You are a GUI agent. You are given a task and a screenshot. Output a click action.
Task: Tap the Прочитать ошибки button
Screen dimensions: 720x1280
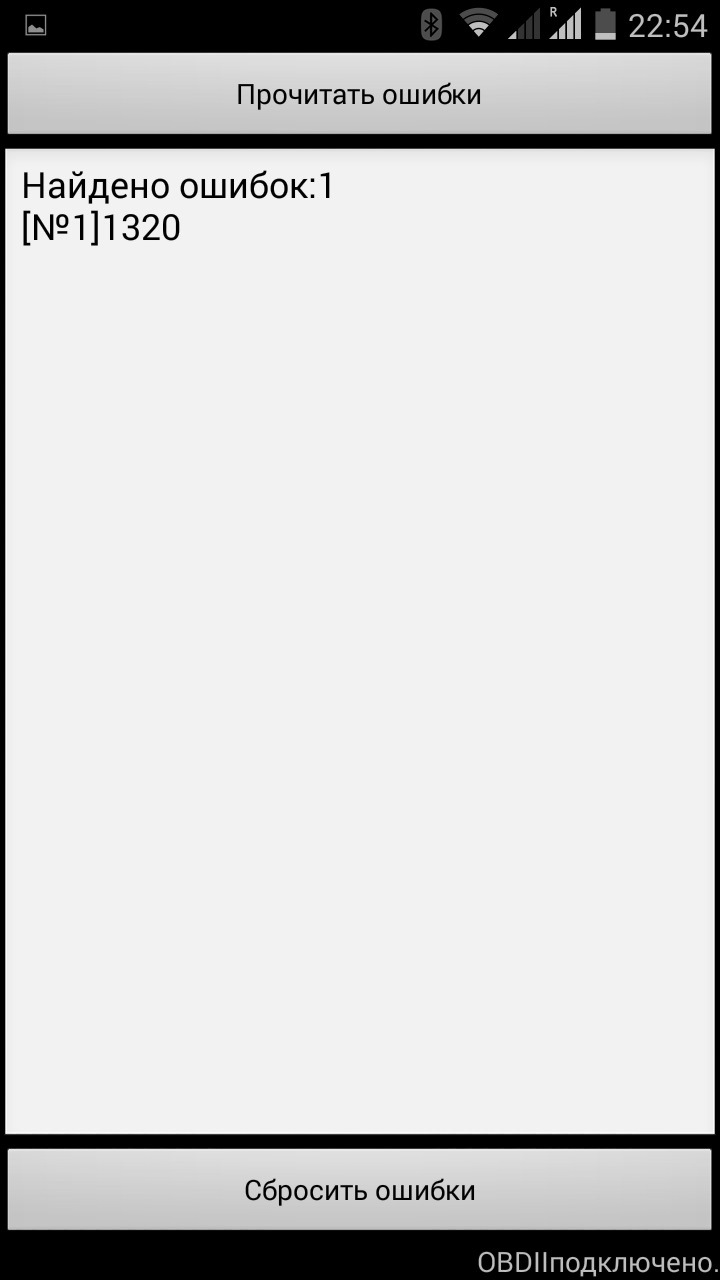(359, 94)
